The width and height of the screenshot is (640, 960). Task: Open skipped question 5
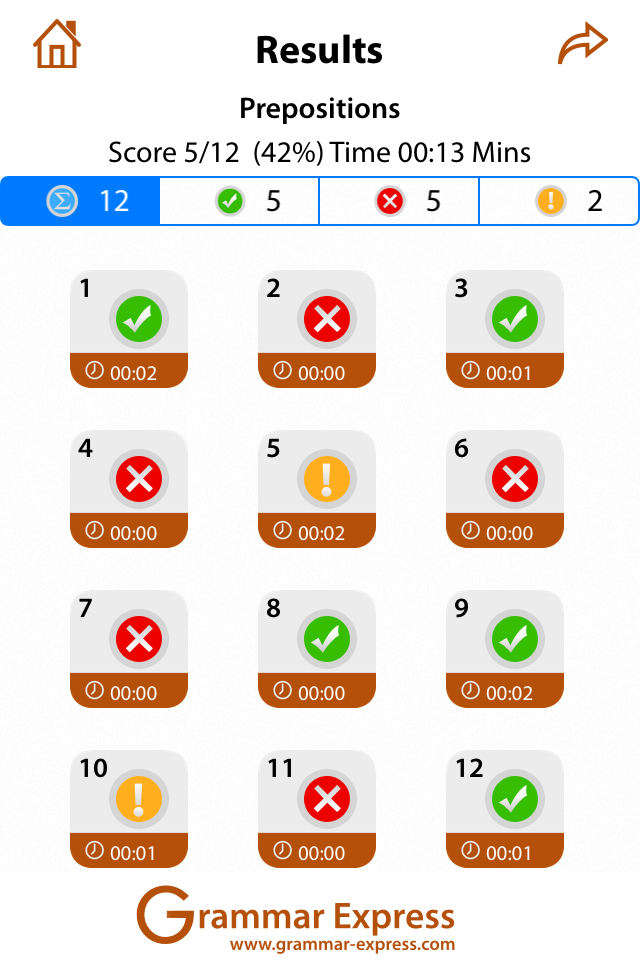point(317,488)
